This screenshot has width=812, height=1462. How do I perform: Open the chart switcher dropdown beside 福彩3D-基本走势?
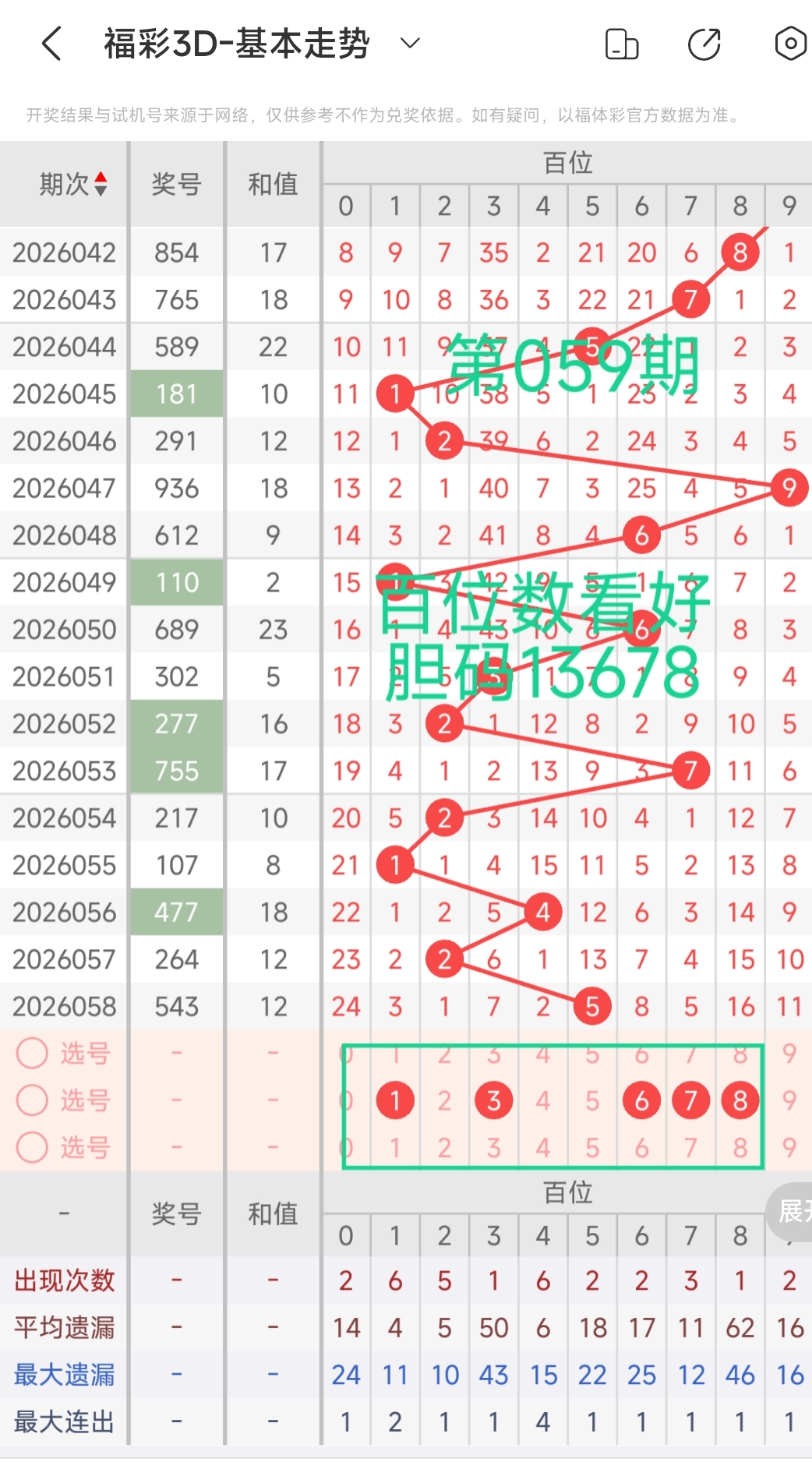click(409, 44)
